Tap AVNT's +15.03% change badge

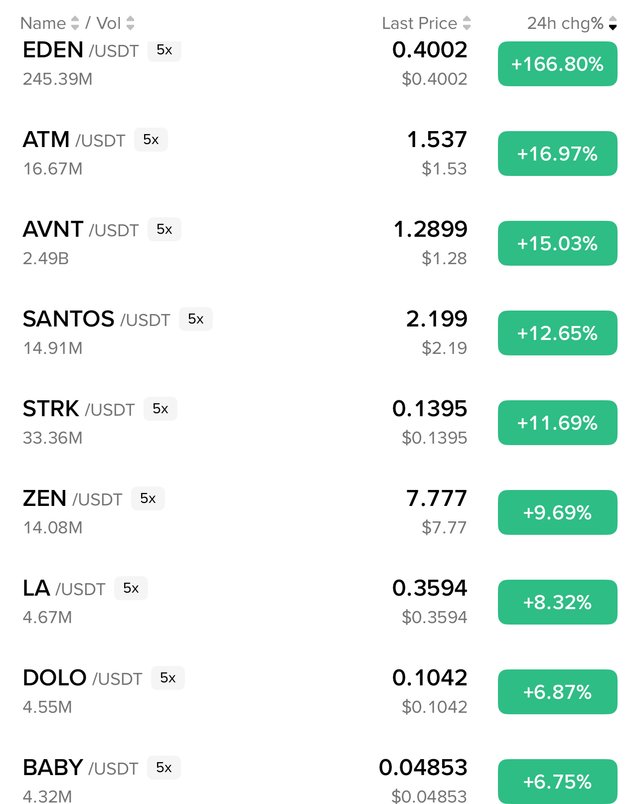pos(557,244)
